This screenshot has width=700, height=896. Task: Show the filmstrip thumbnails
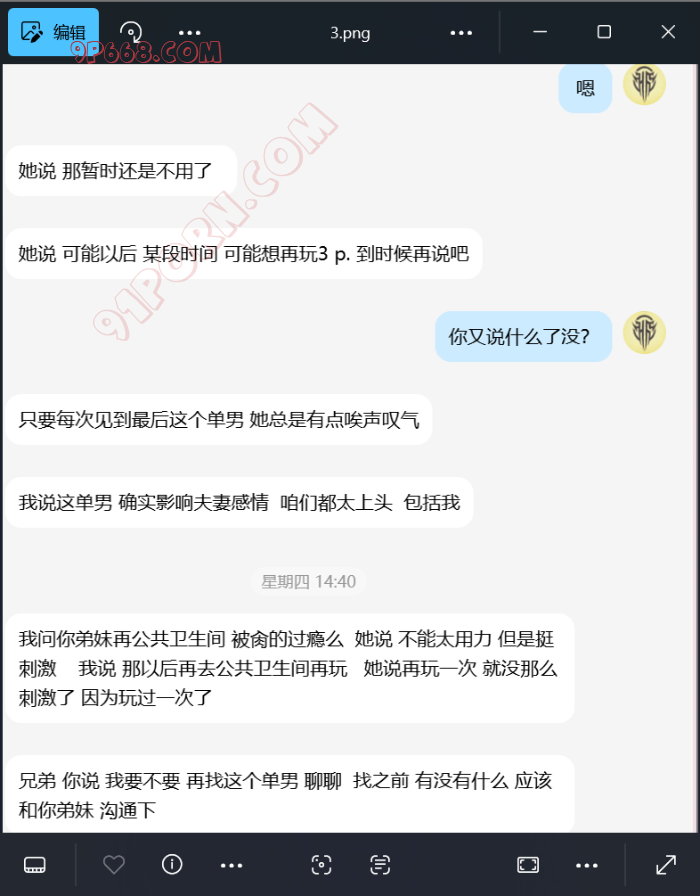click(x=35, y=865)
